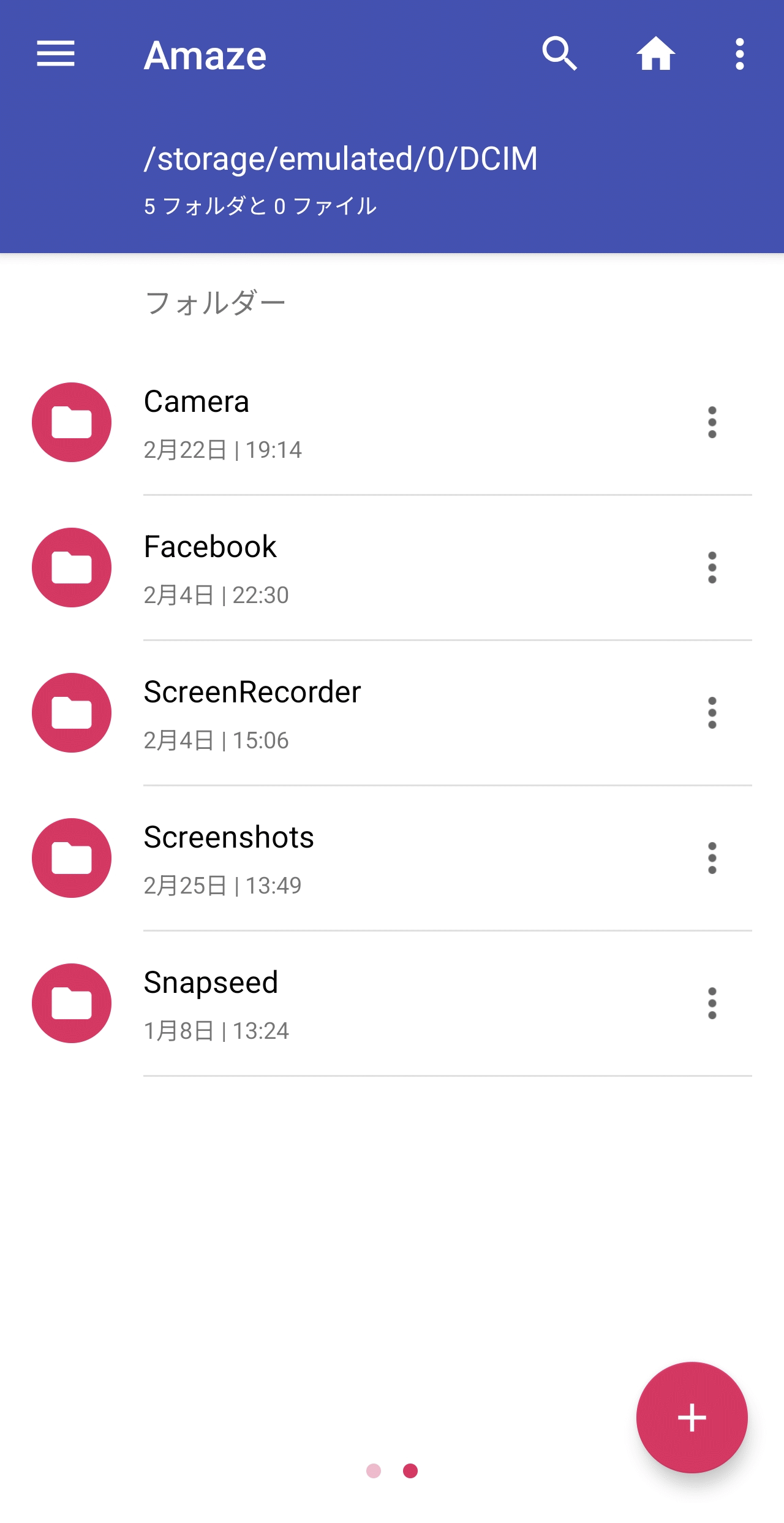Open the Facebook folder

point(210,568)
